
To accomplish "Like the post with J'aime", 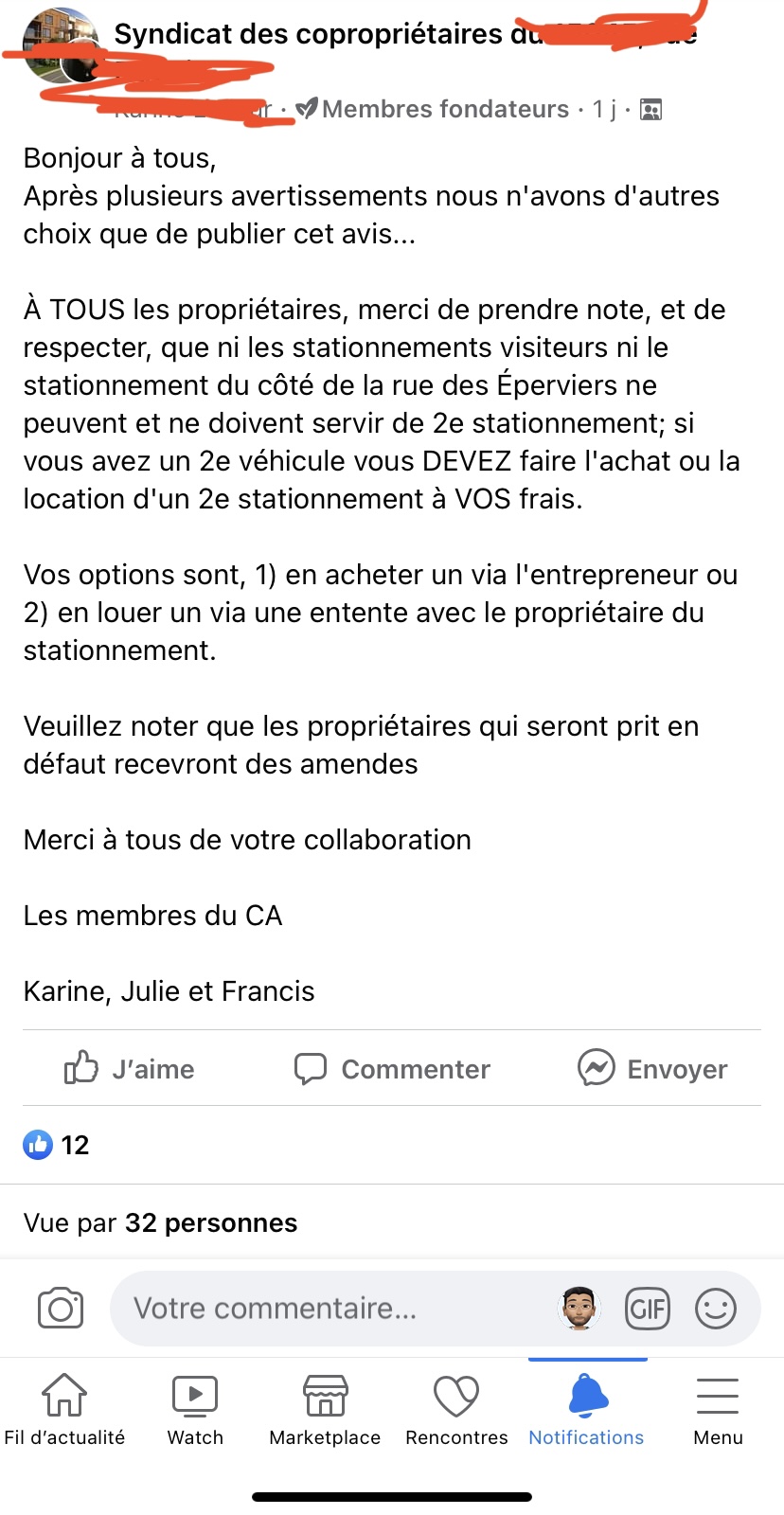I will click(x=130, y=1068).
